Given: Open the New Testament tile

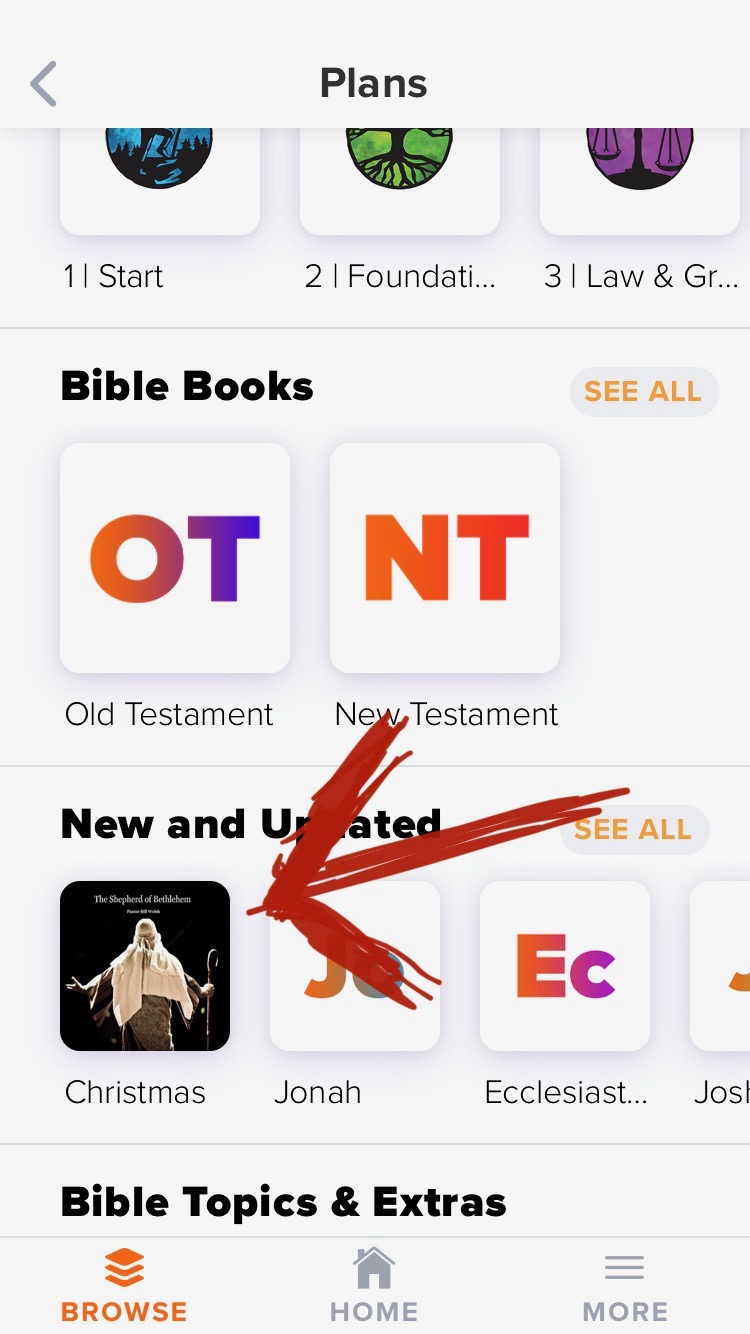Looking at the screenshot, I should [445, 558].
